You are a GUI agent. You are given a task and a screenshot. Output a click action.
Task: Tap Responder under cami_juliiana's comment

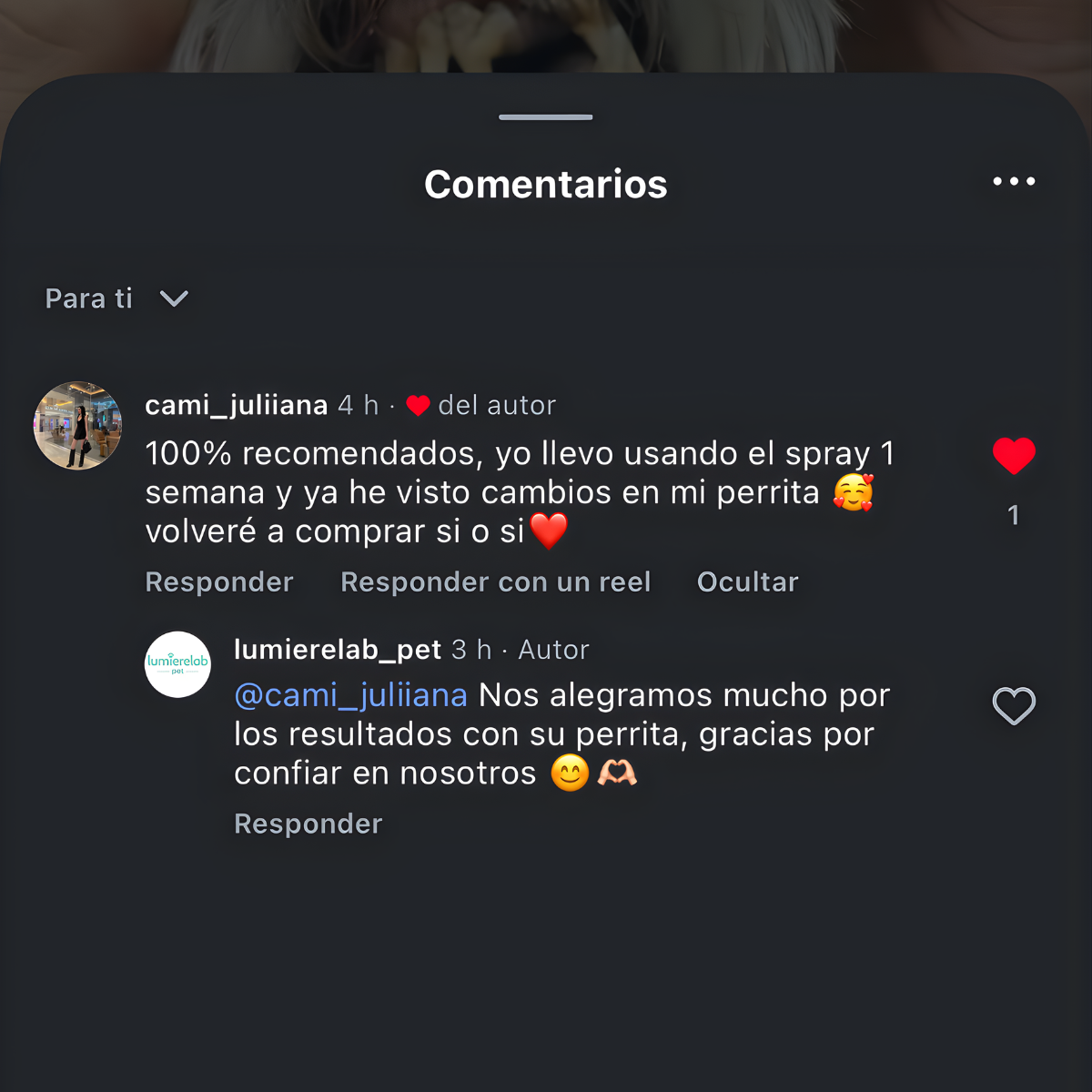[x=219, y=582]
